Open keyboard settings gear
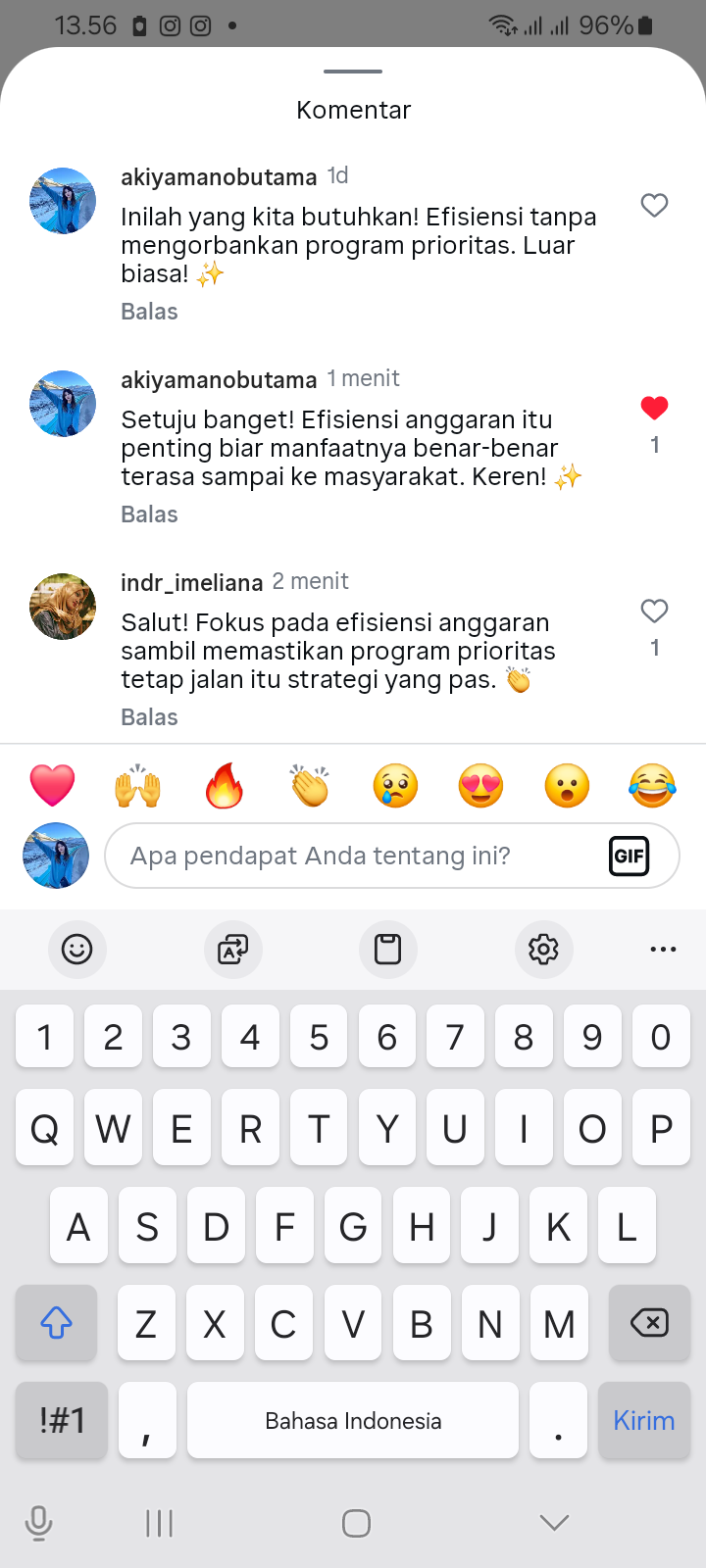 point(543,949)
